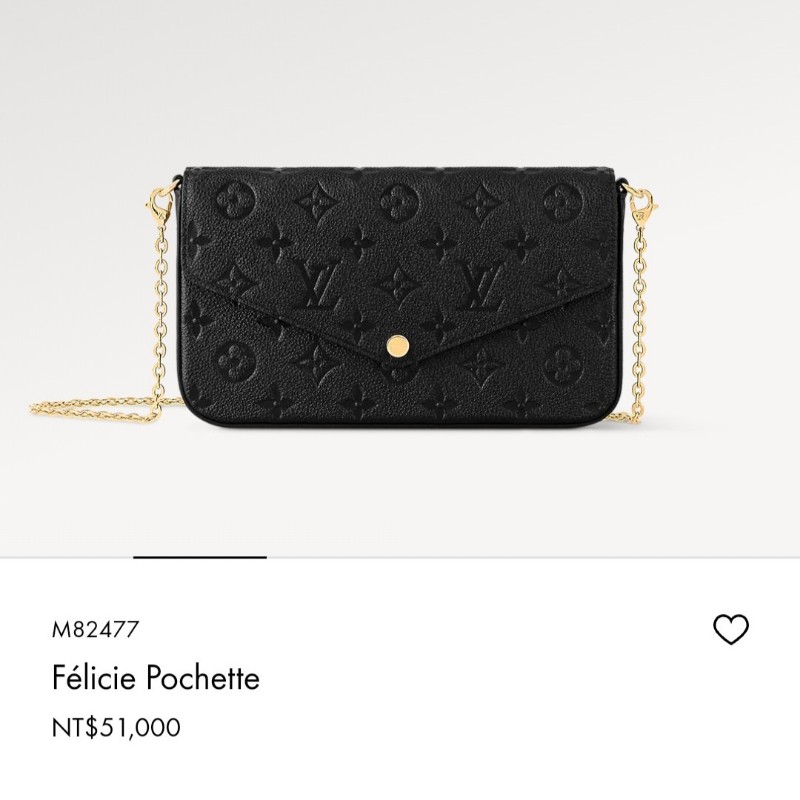This screenshot has width=800, height=800.
Task: Add Félicie Pochette to the wishlist
Action: (x=730, y=629)
